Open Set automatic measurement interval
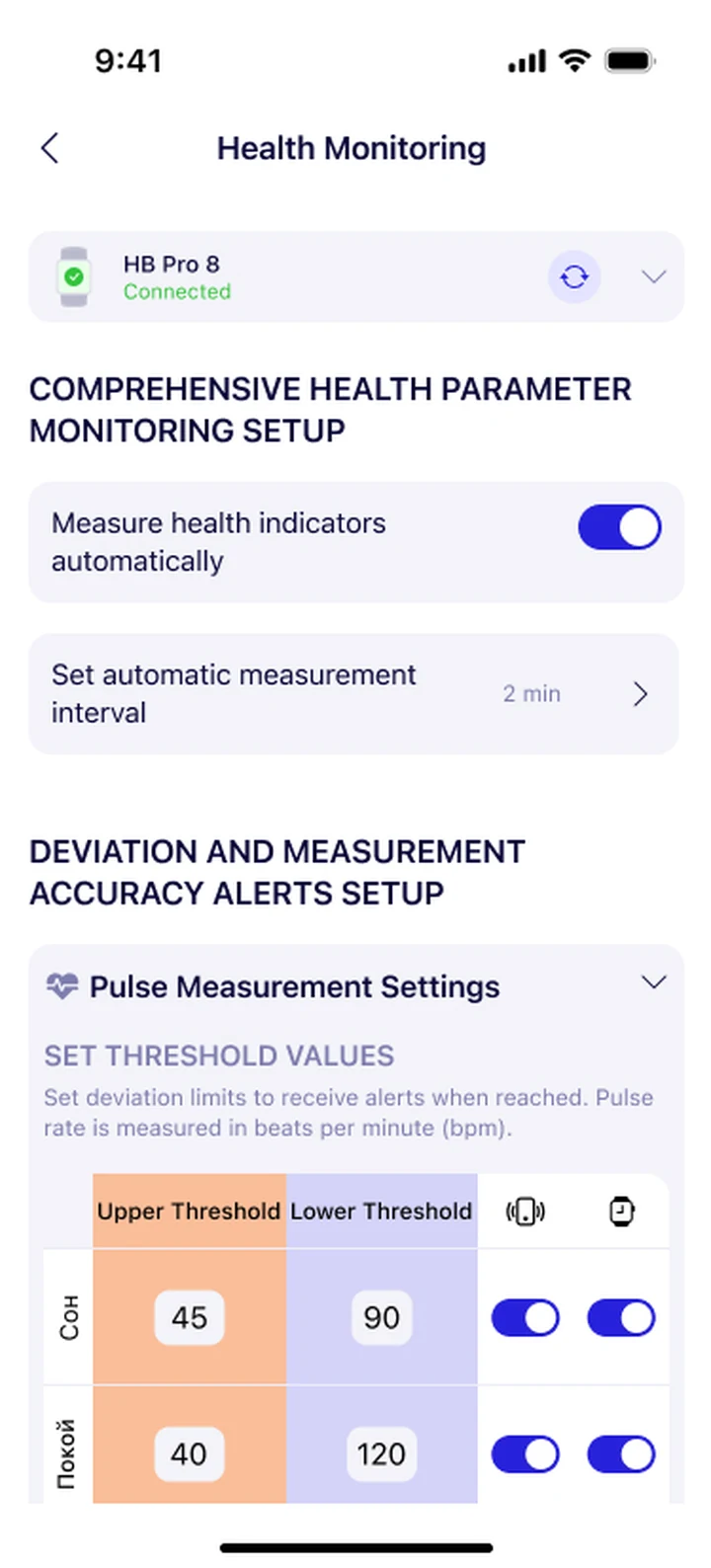The image size is (711, 1568). pyautogui.click(x=355, y=694)
